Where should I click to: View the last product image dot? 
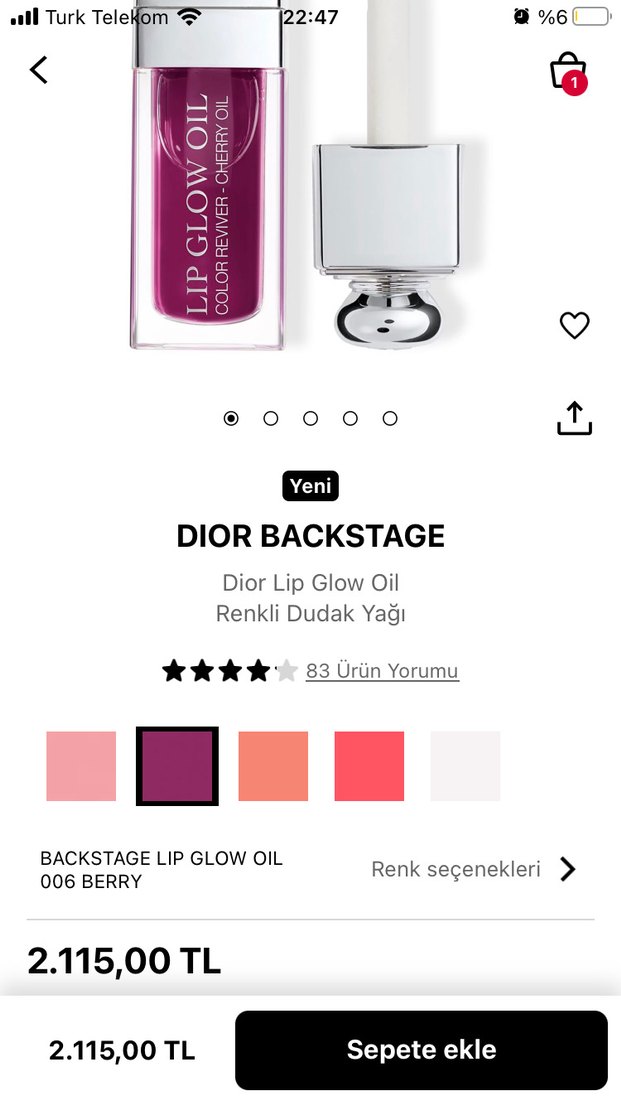click(x=390, y=418)
